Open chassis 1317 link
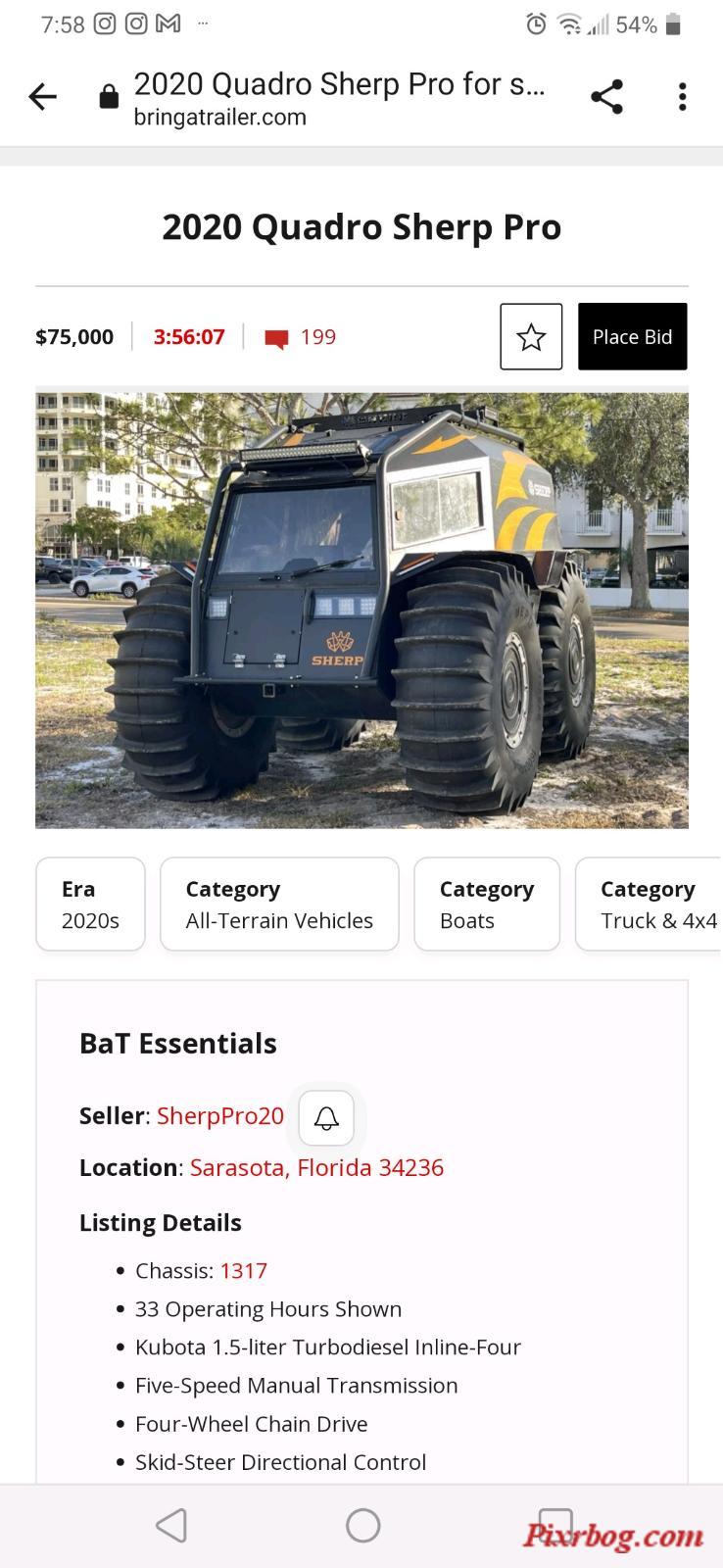The width and height of the screenshot is (723, 1568). (x=243, y=1271)
